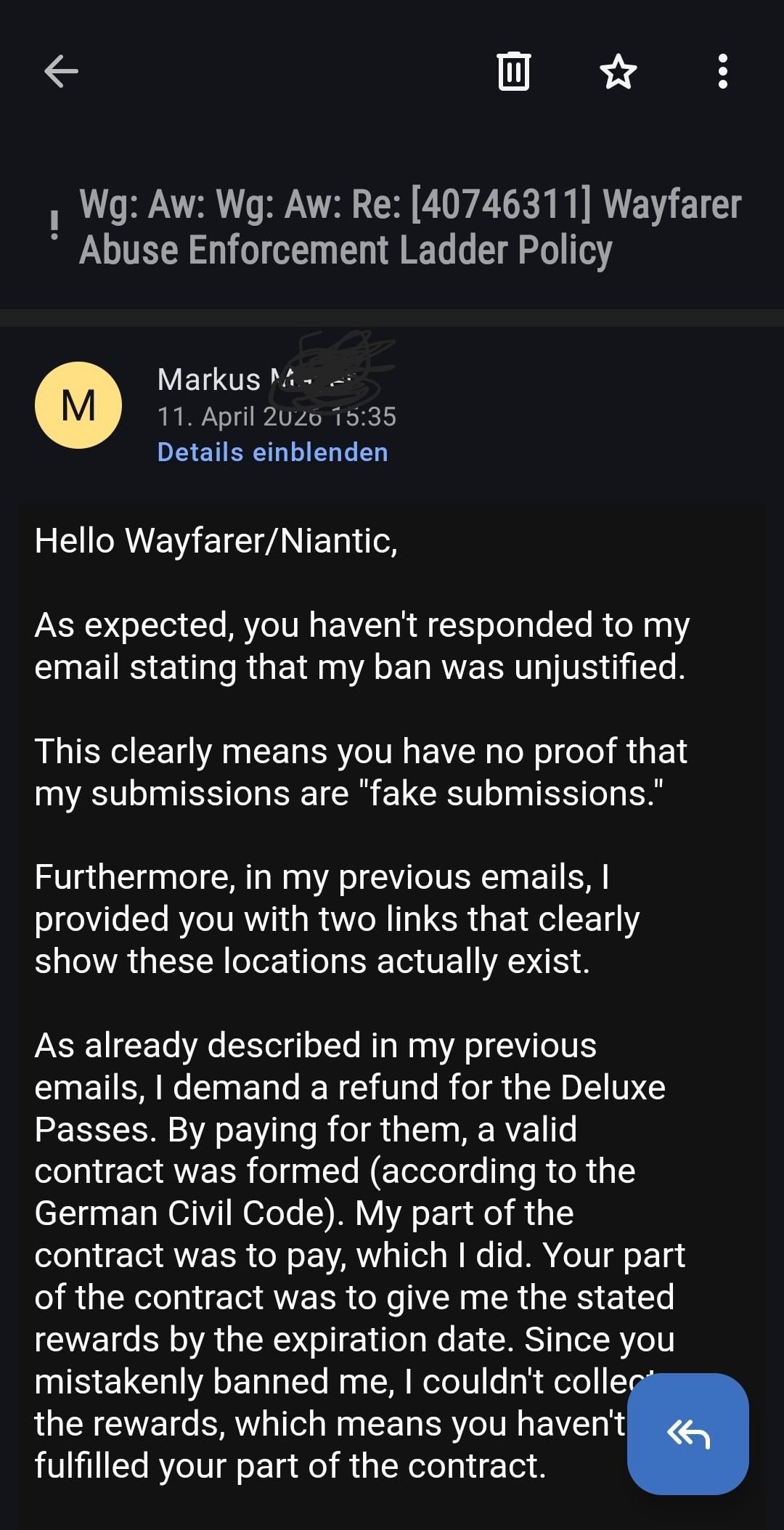
Task: Star this email
Action: [x=618, y=71]
